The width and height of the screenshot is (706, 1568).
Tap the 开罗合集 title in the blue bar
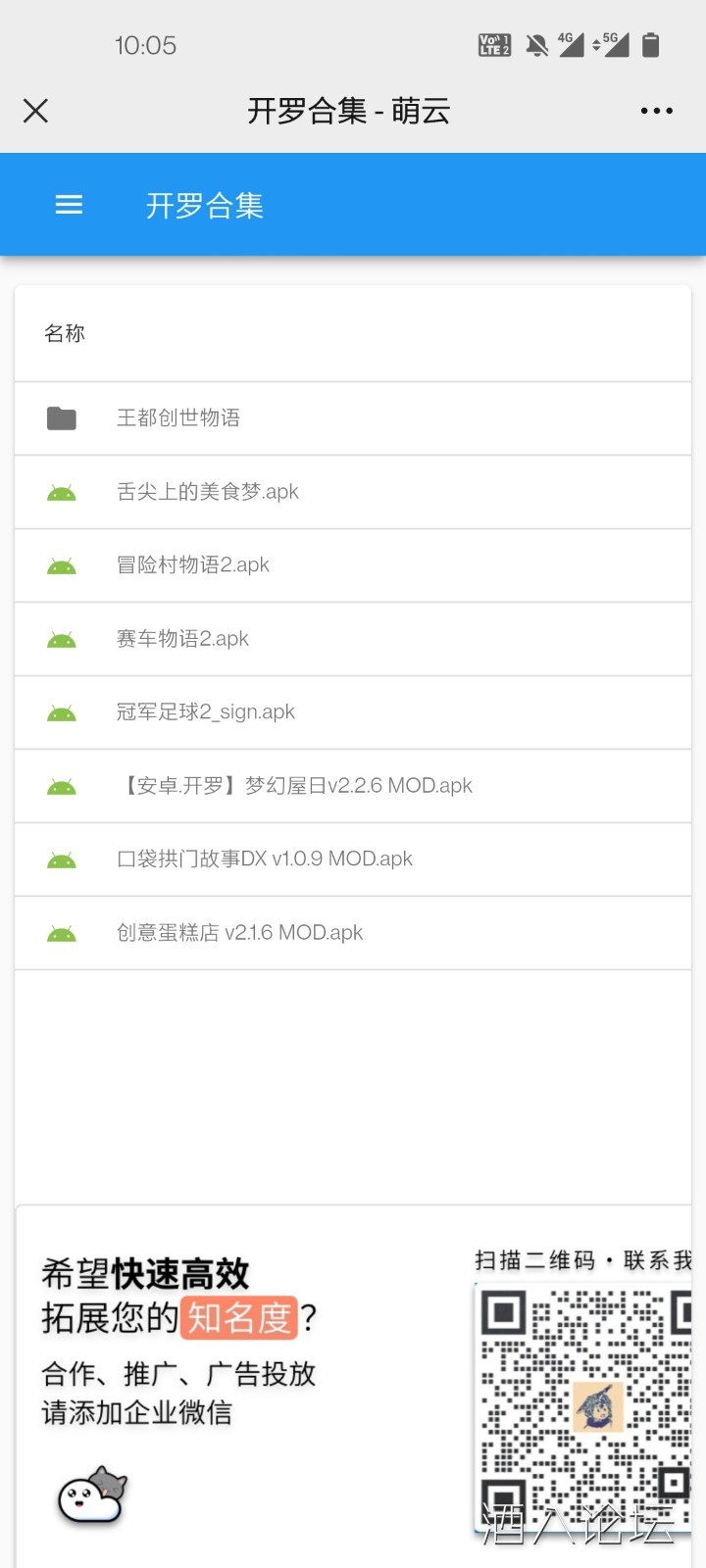[x=205, y=205]
